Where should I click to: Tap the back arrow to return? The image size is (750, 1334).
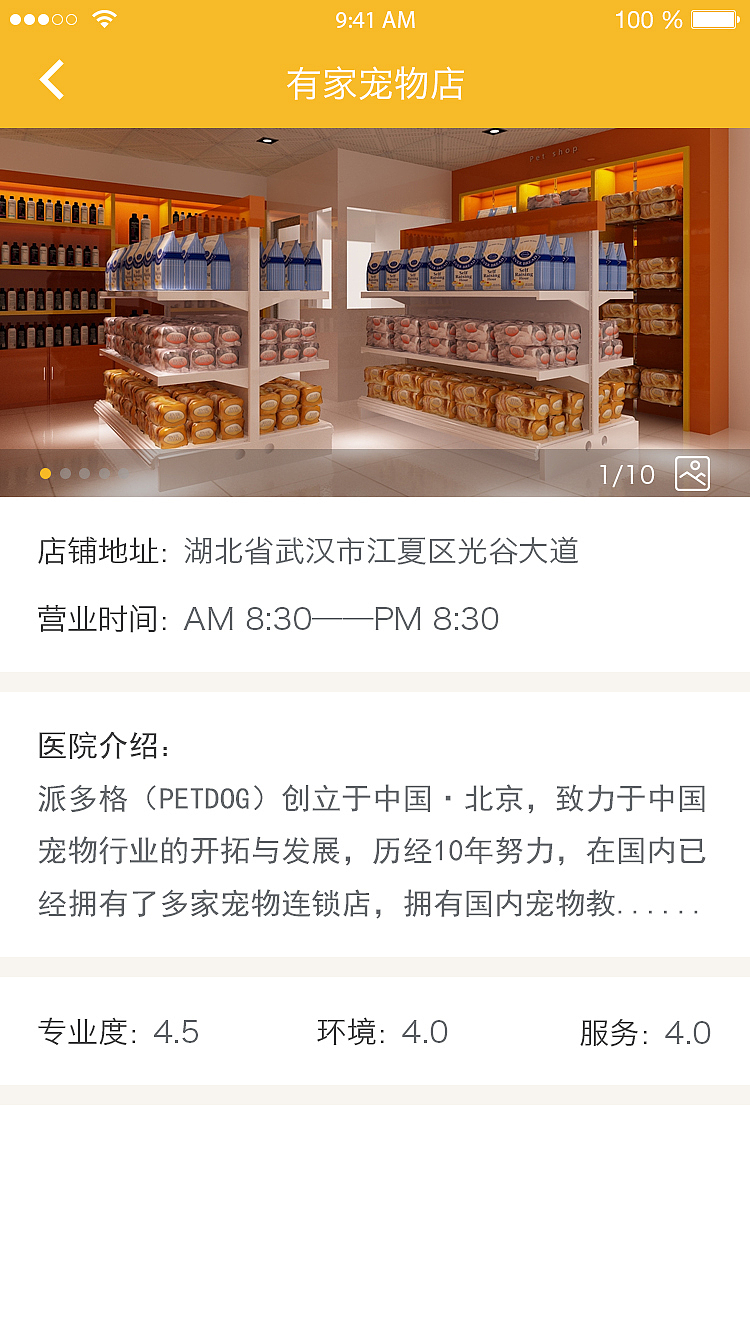pos(52,80)
